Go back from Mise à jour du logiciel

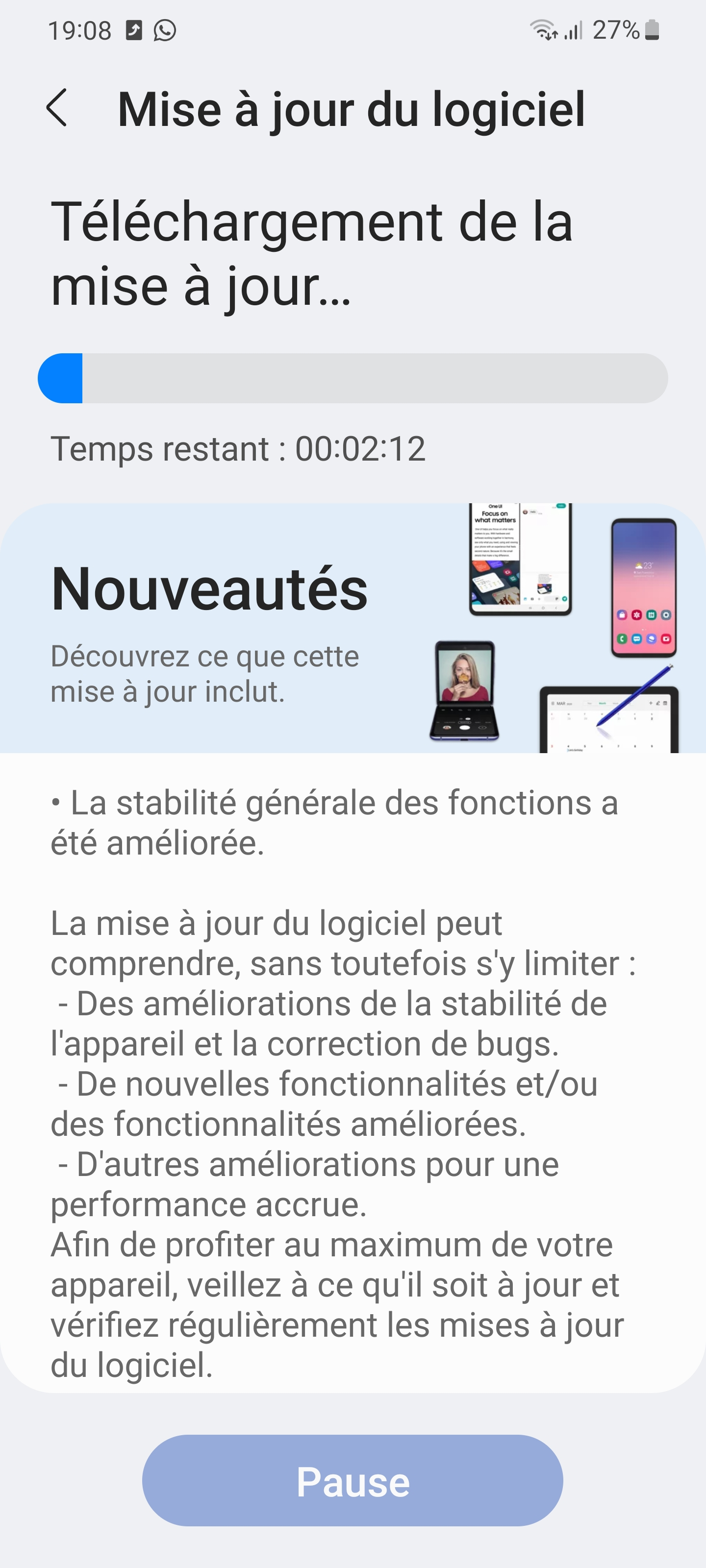pyautogui.click(x=57, y=108)
